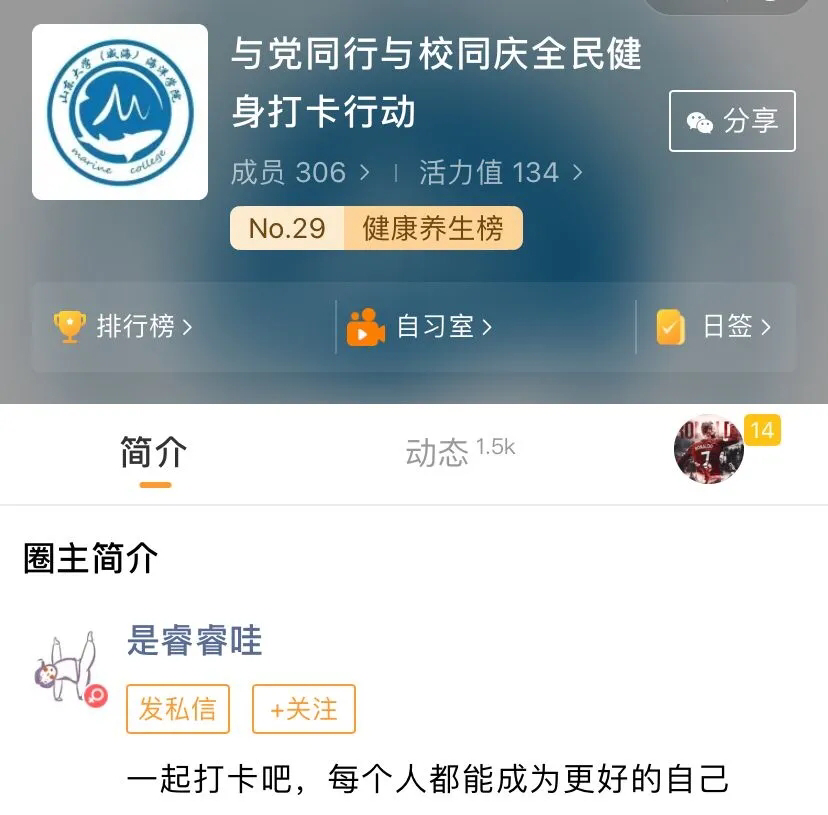
Task: Send a private message via 发私信
Action: click(x=178, y=709)
